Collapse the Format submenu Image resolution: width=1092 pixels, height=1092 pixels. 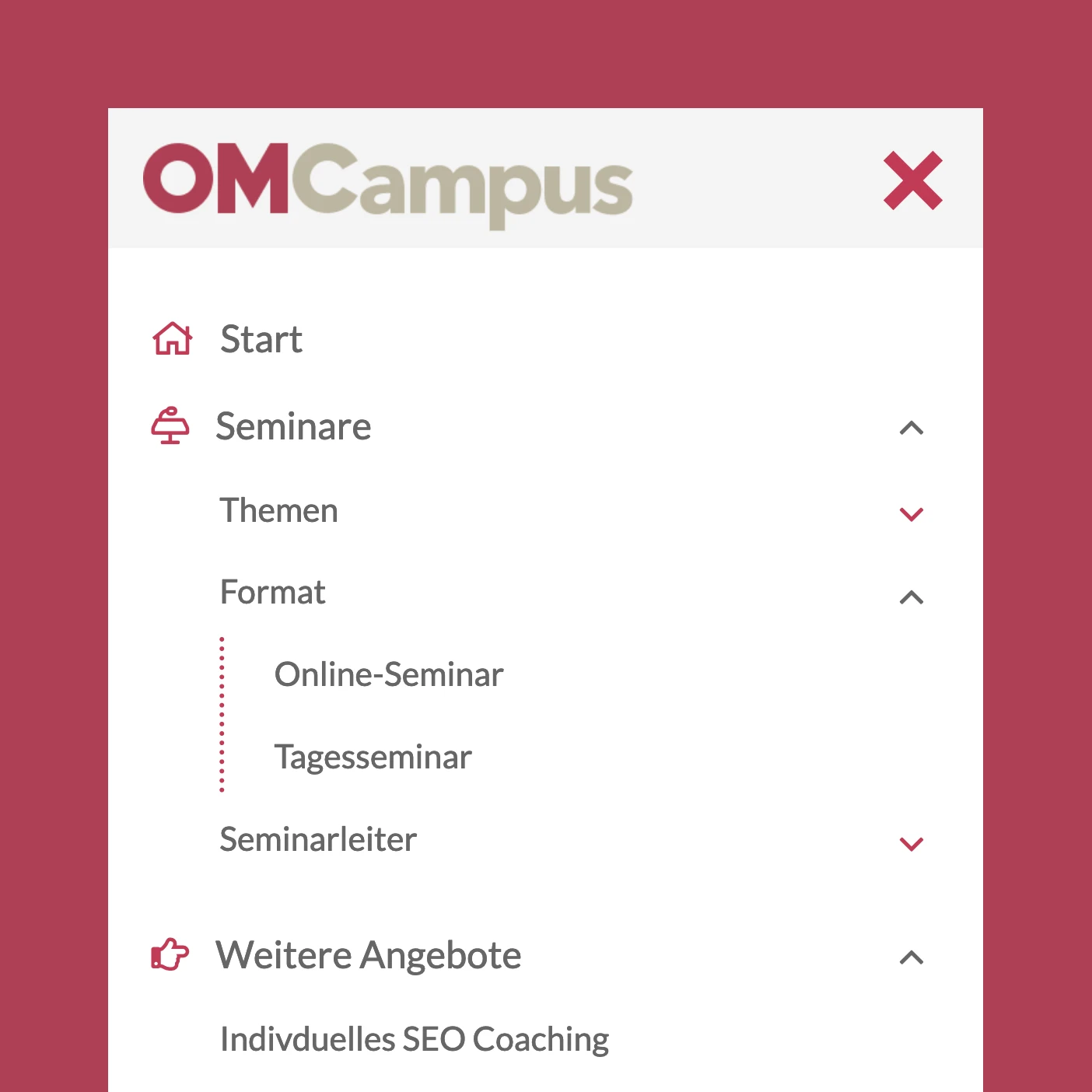(912, 597)
